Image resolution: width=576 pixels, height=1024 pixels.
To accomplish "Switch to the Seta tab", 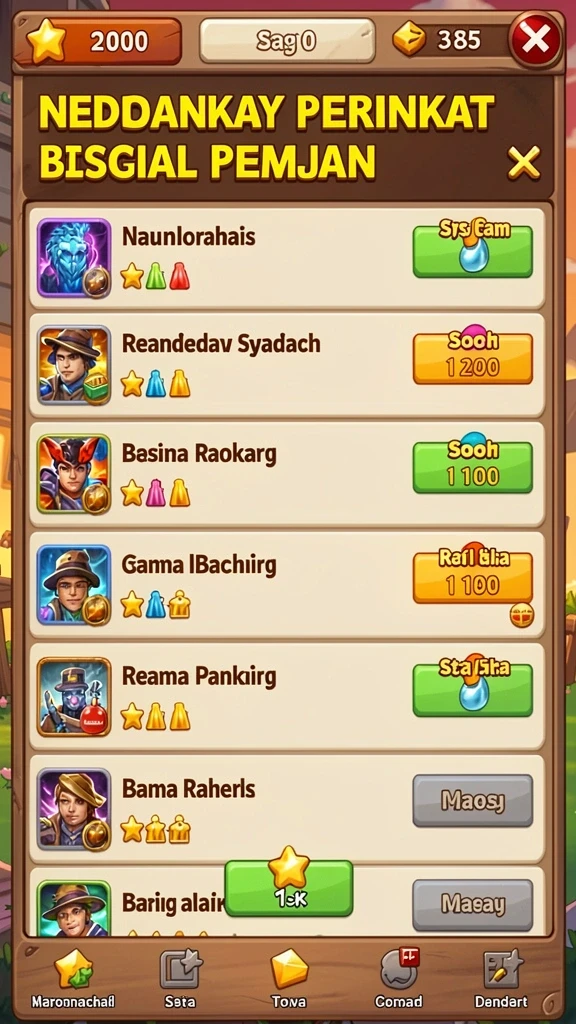I will tap(180, 978).
